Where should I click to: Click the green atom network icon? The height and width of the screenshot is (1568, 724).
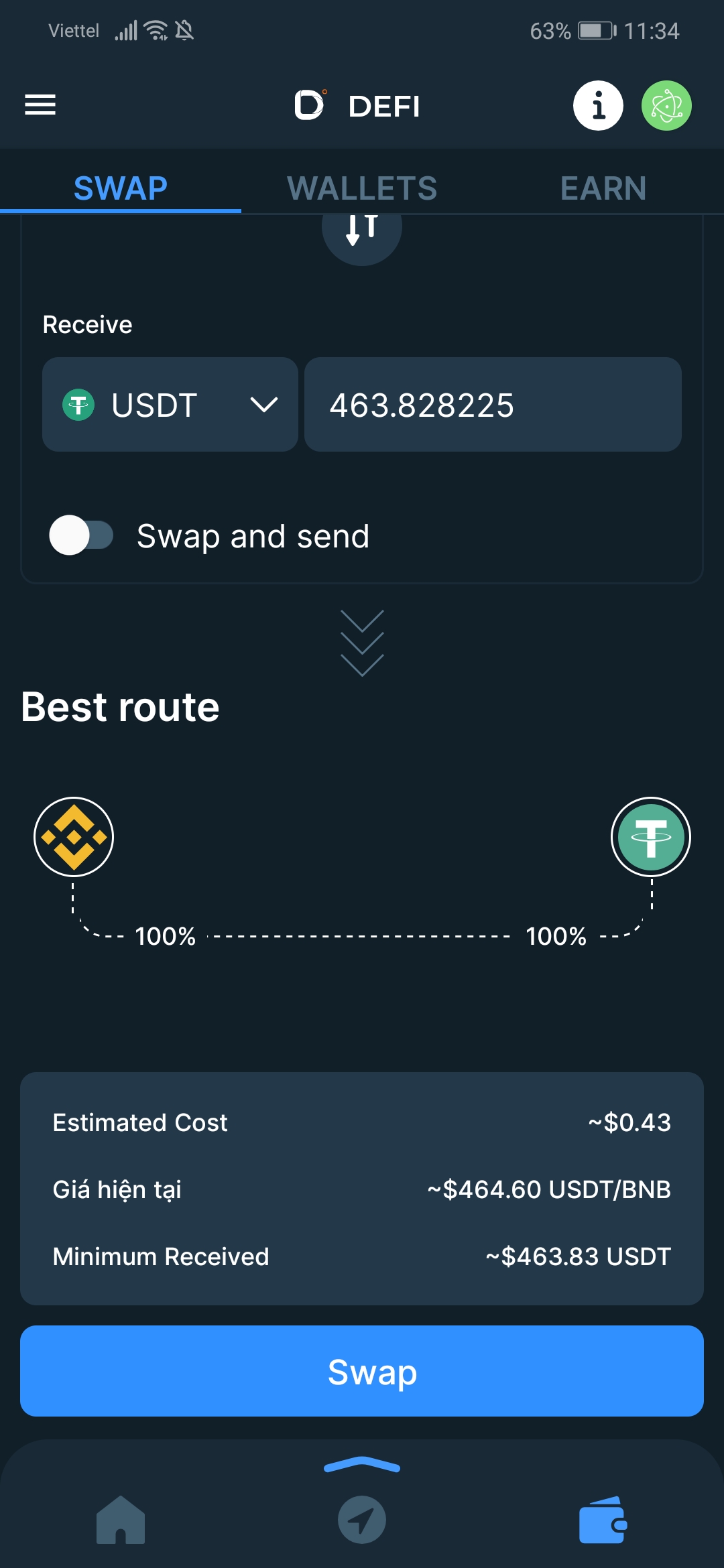pyautogui.click(x=666, y=105)
